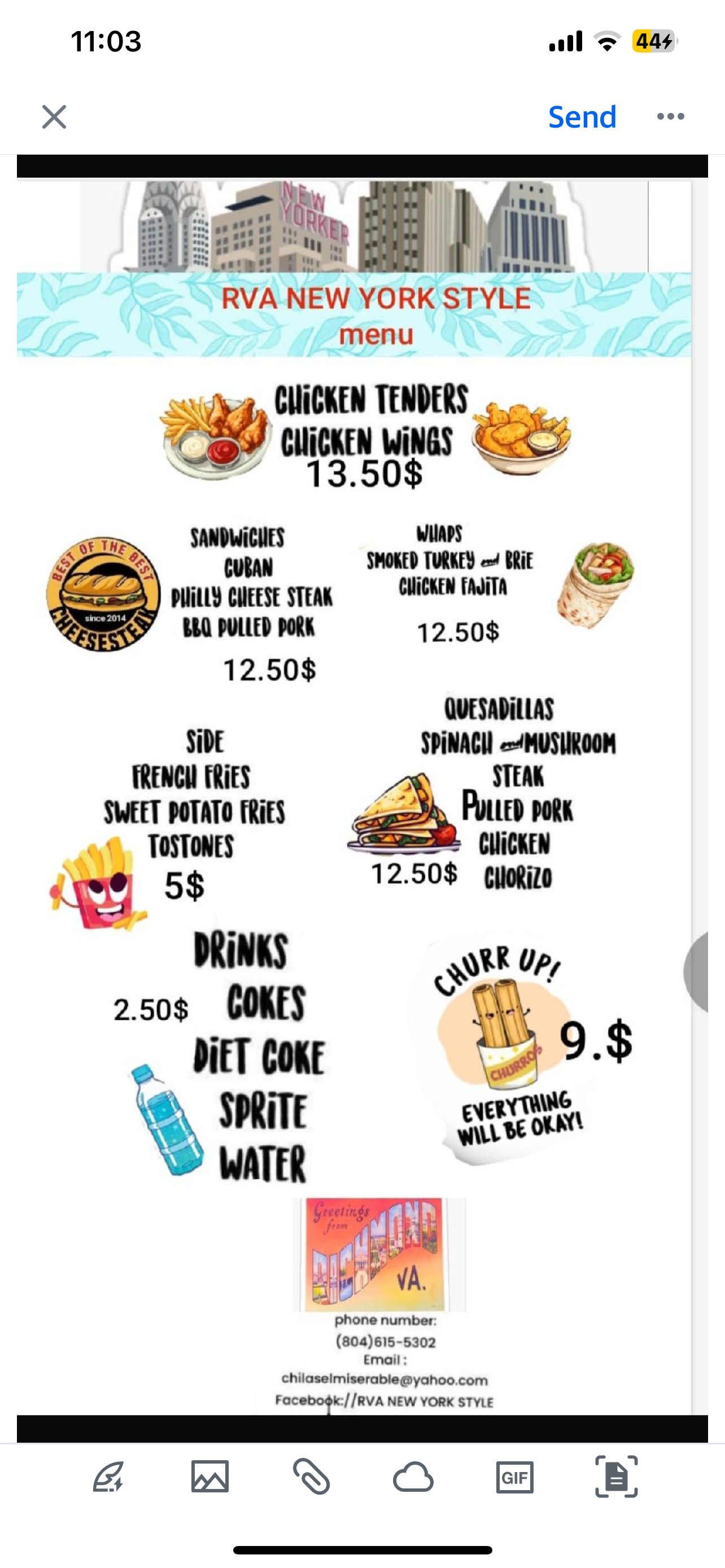Open the attached menu image
The image size is (725, 1568).
[362, 791]
